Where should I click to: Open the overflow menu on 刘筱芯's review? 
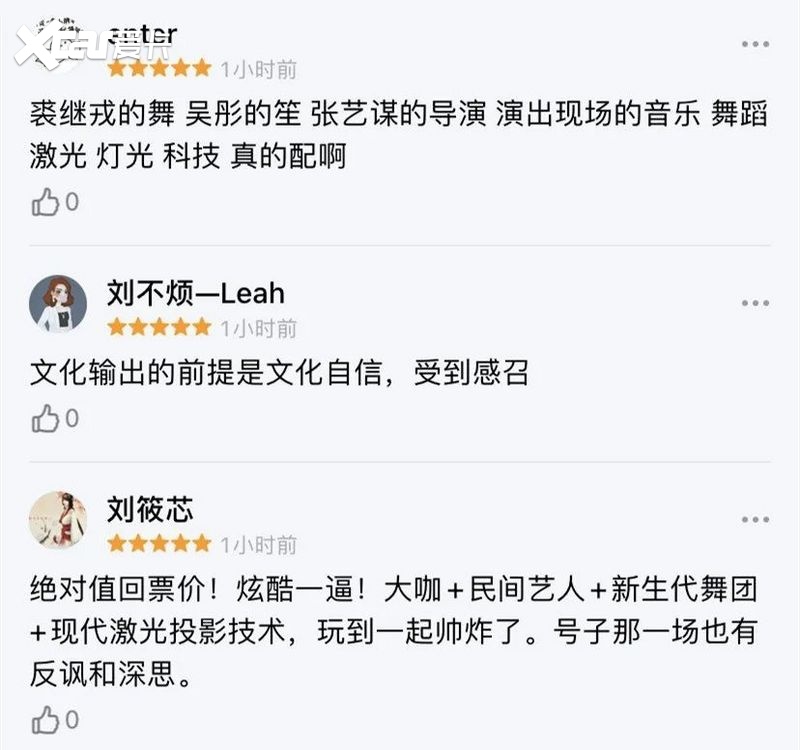click(755, 520)
